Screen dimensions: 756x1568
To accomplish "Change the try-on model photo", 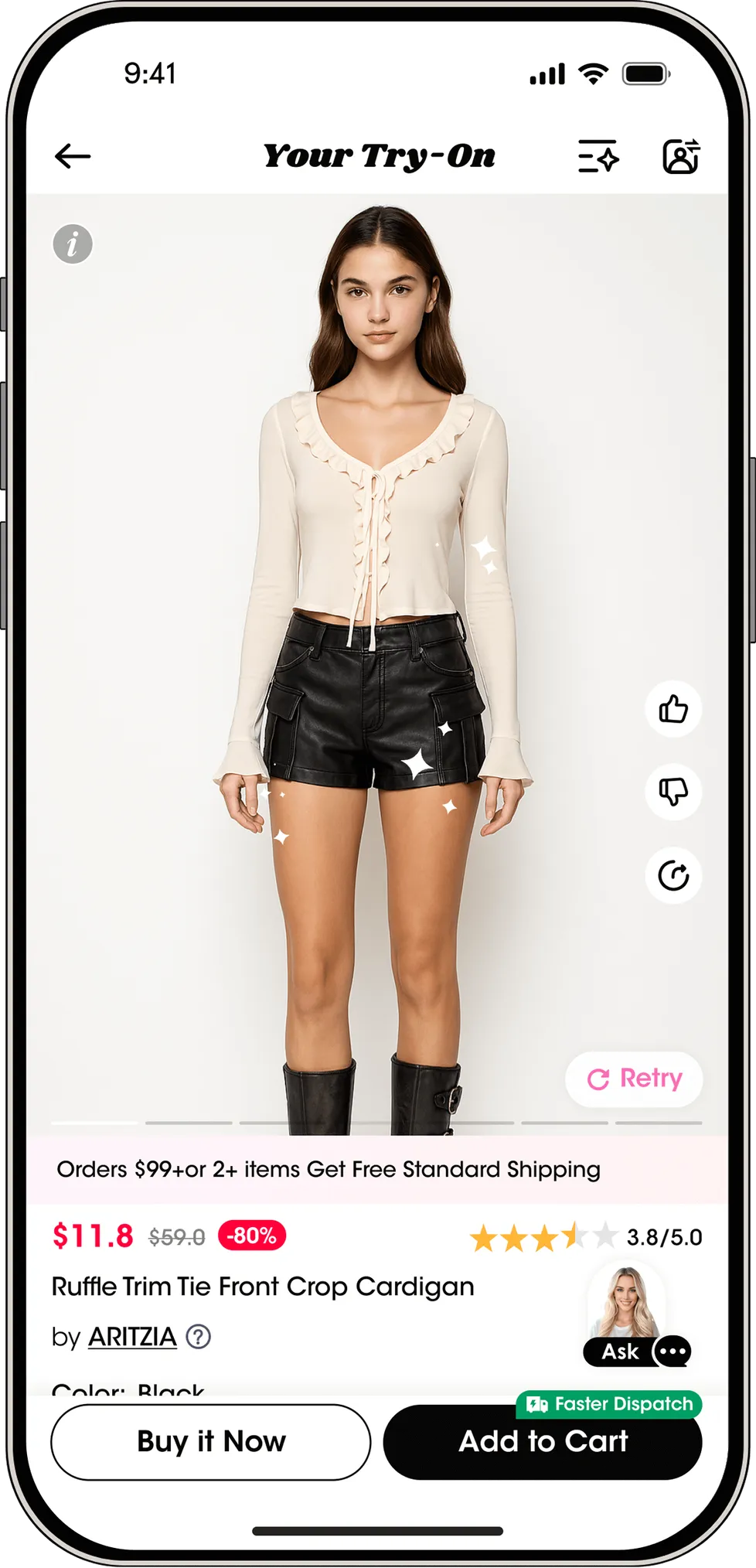I will coord(681,156).
